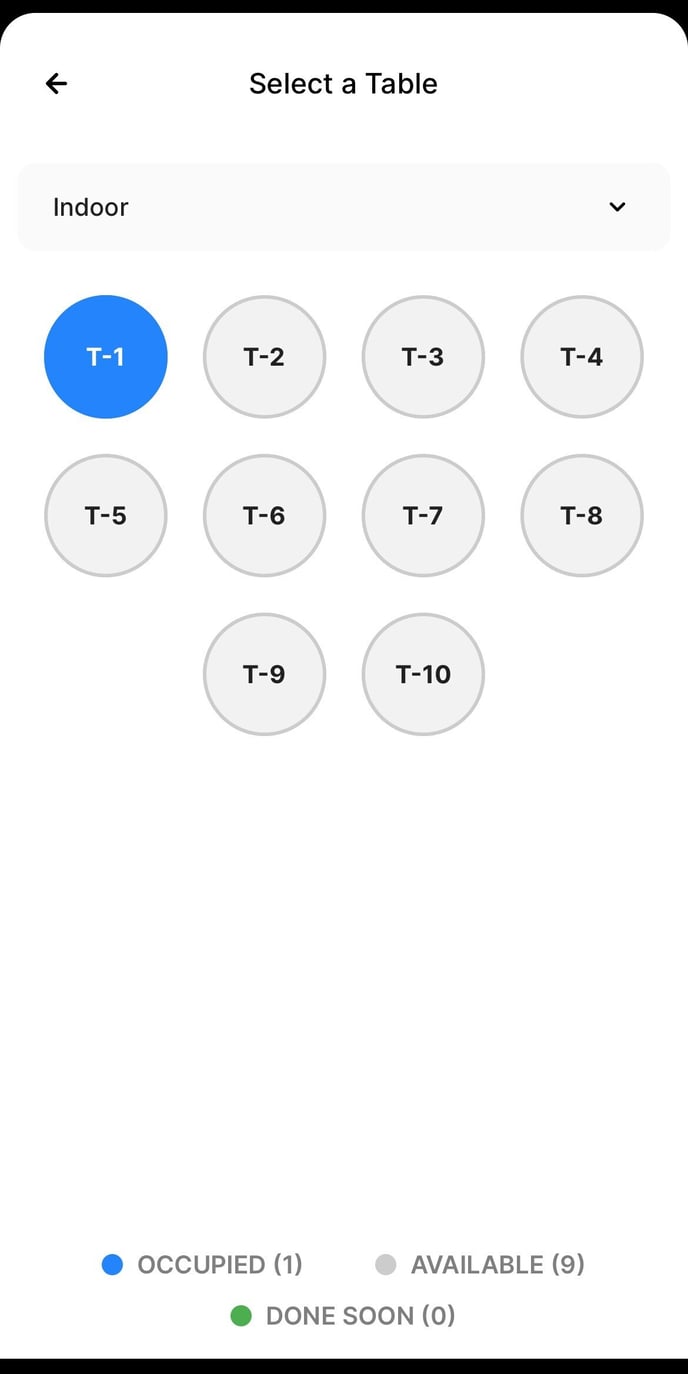This screenshot has width=688, height=1374.
Task: Select table T-4
Action: coord(582,357)
